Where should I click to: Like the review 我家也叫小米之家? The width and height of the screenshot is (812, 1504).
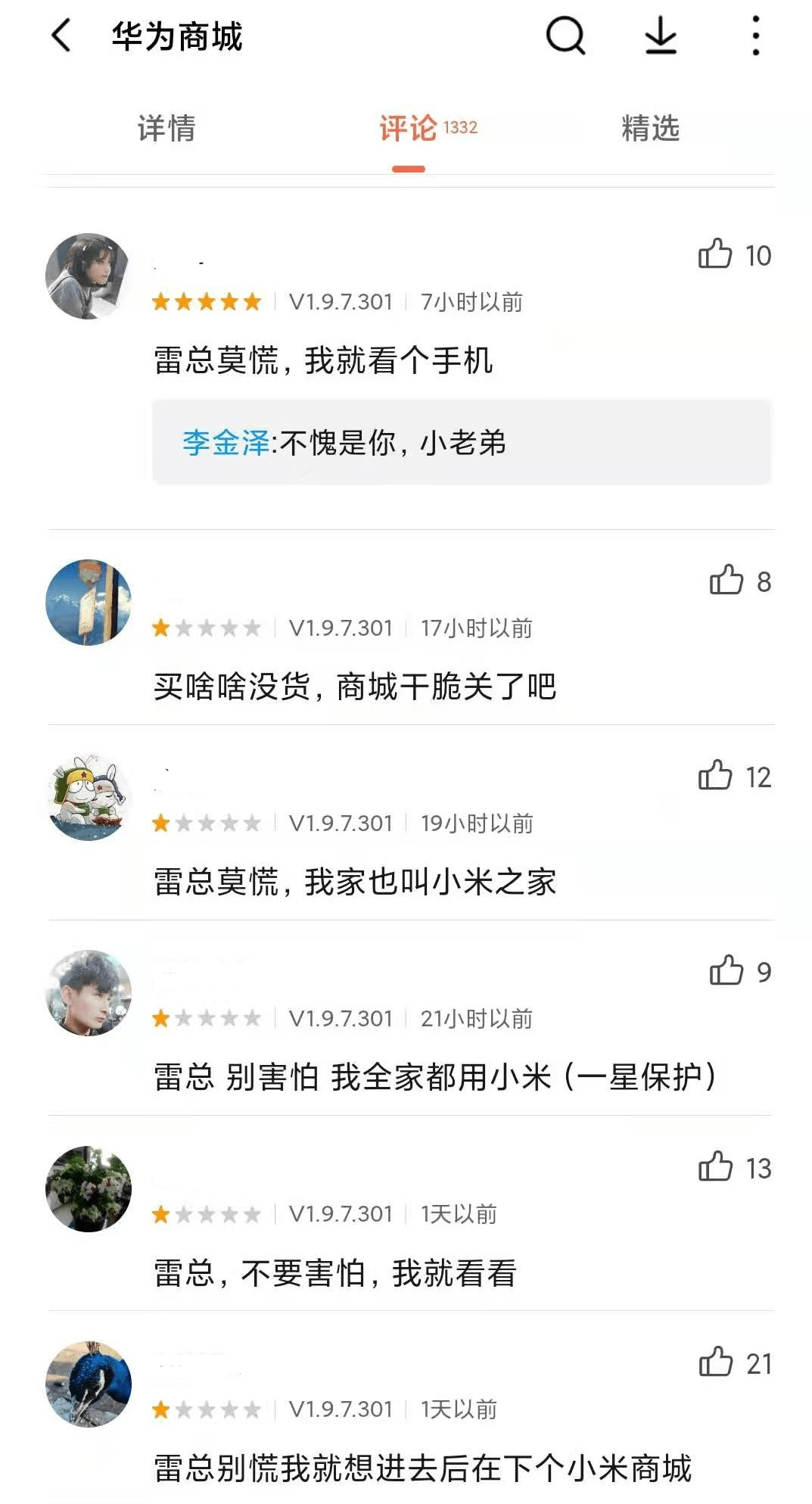(x=716, y=777)
